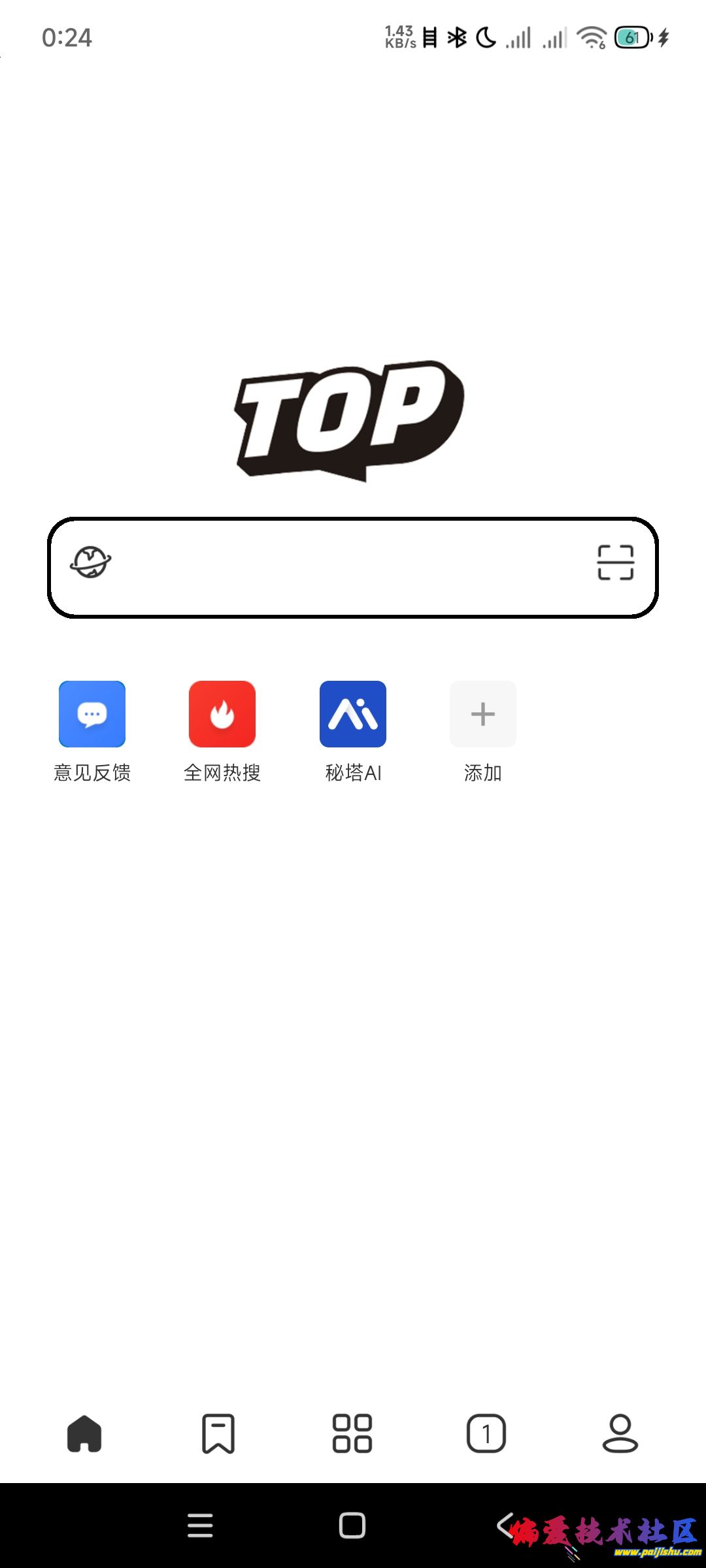Image resolution: width=706 pixels, height=1568 pixels.
Task: Tap the Bluetooth icon in the status bar
Action: [x=456, y=37]
